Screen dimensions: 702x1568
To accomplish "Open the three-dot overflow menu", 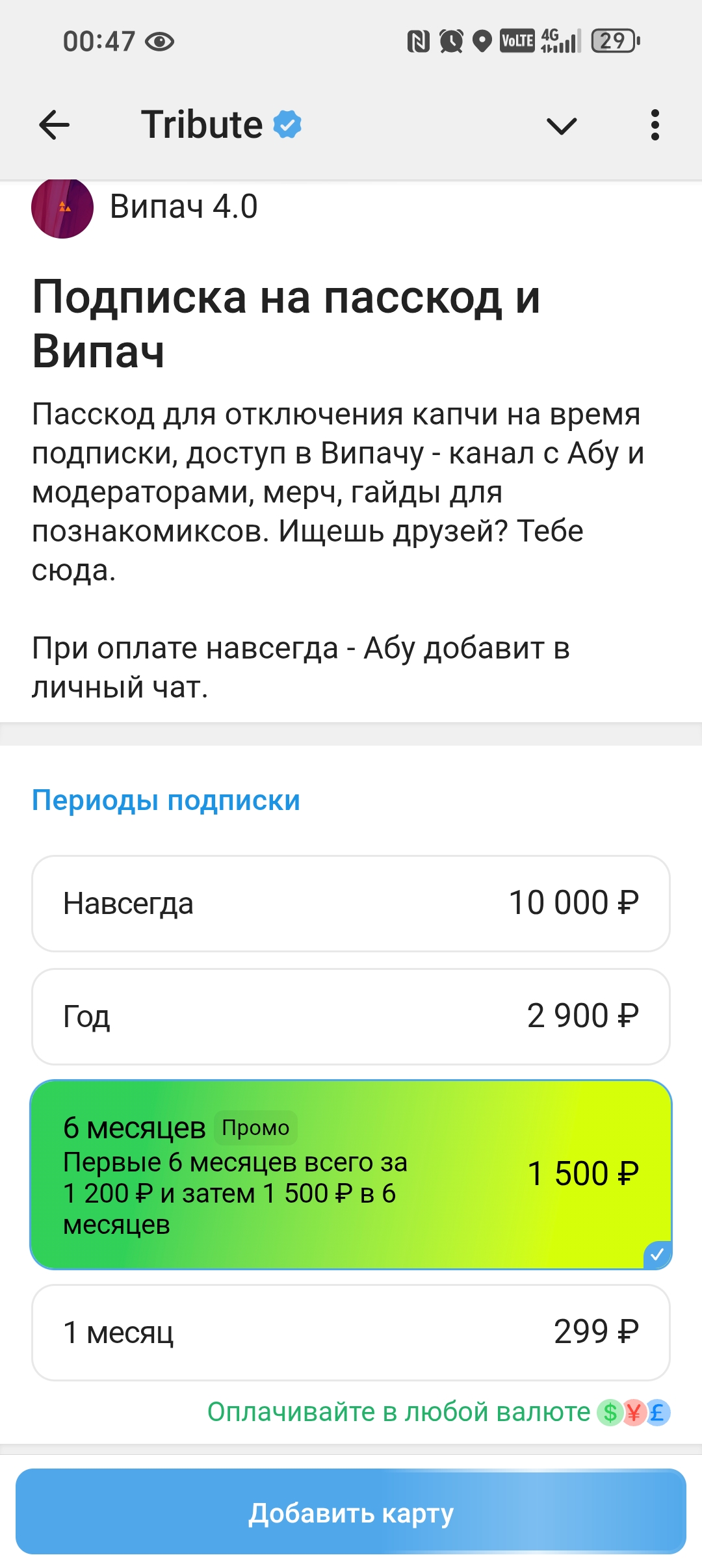I will (x=655, y=125).
